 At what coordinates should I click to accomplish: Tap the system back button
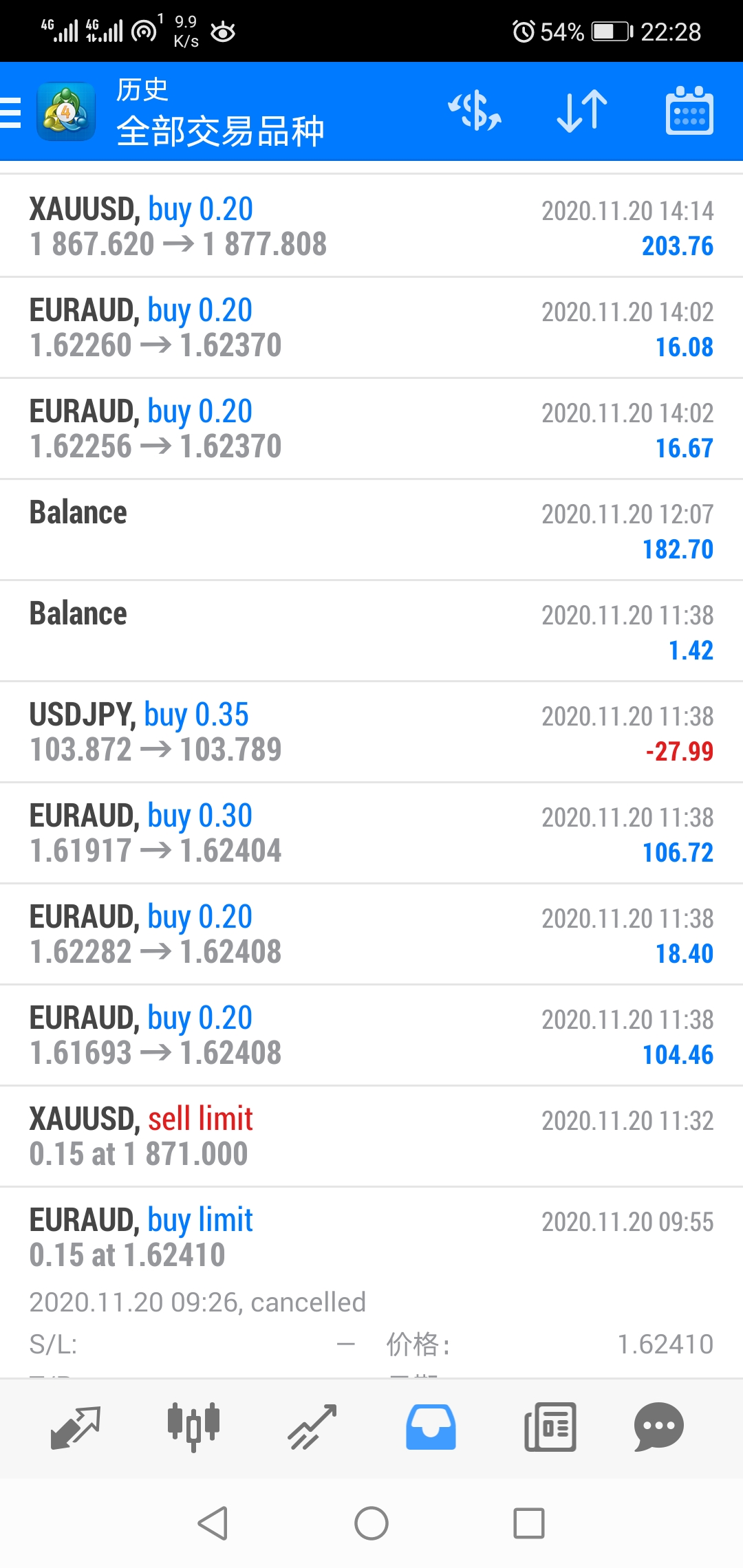pos(213,1523)
